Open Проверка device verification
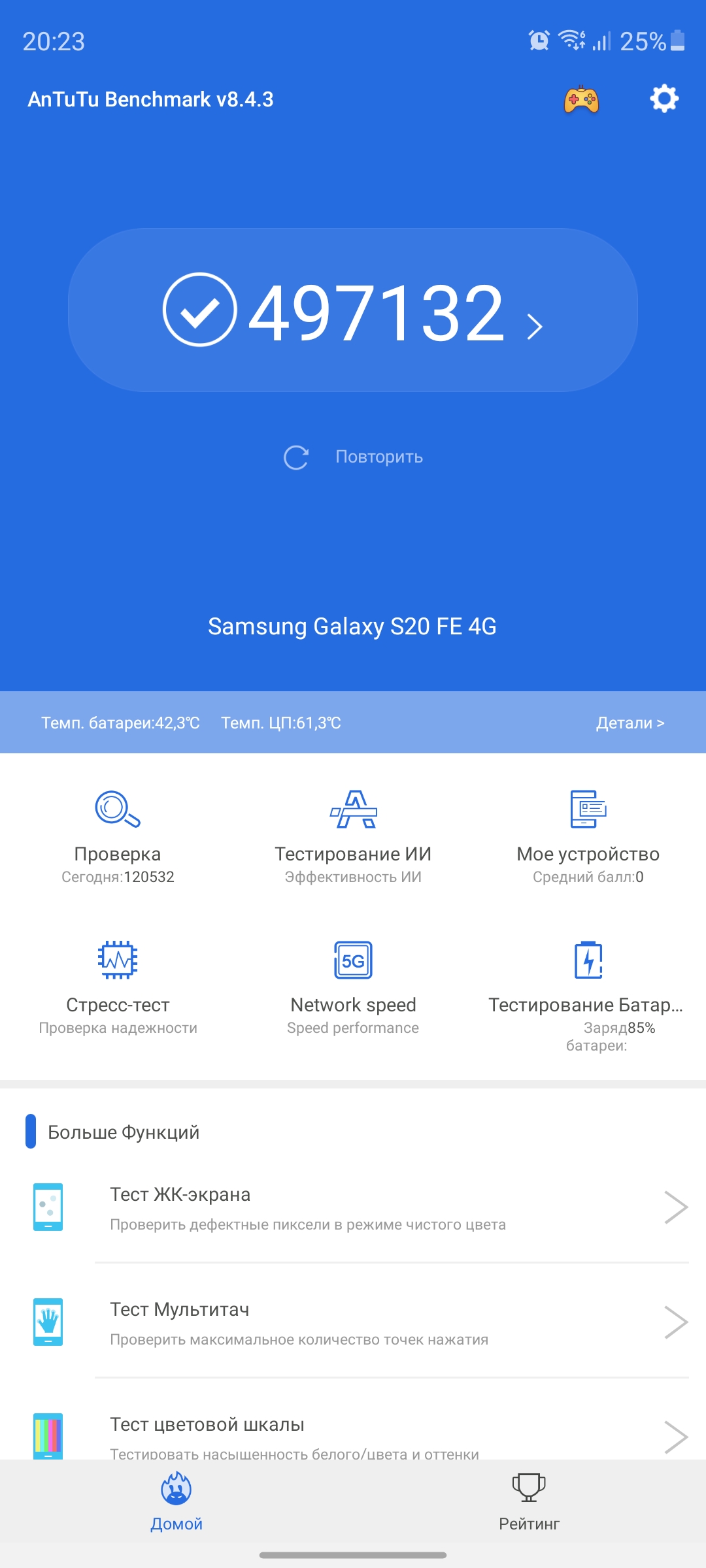 118,836
